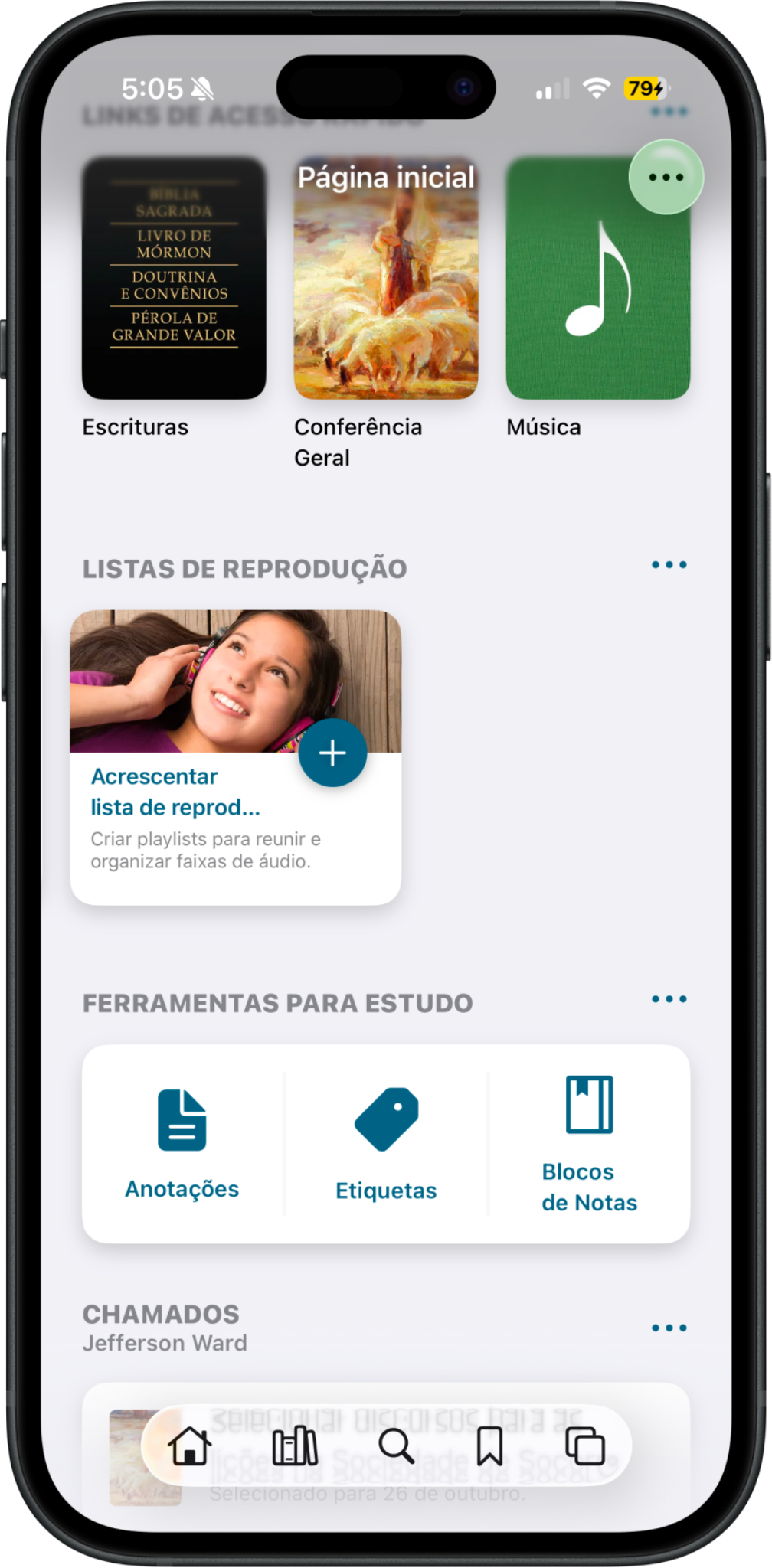Open options for Ferramentas para Estudo
Image resolution: width=772 pixels, height=1568 pixels.
(669, 999)
